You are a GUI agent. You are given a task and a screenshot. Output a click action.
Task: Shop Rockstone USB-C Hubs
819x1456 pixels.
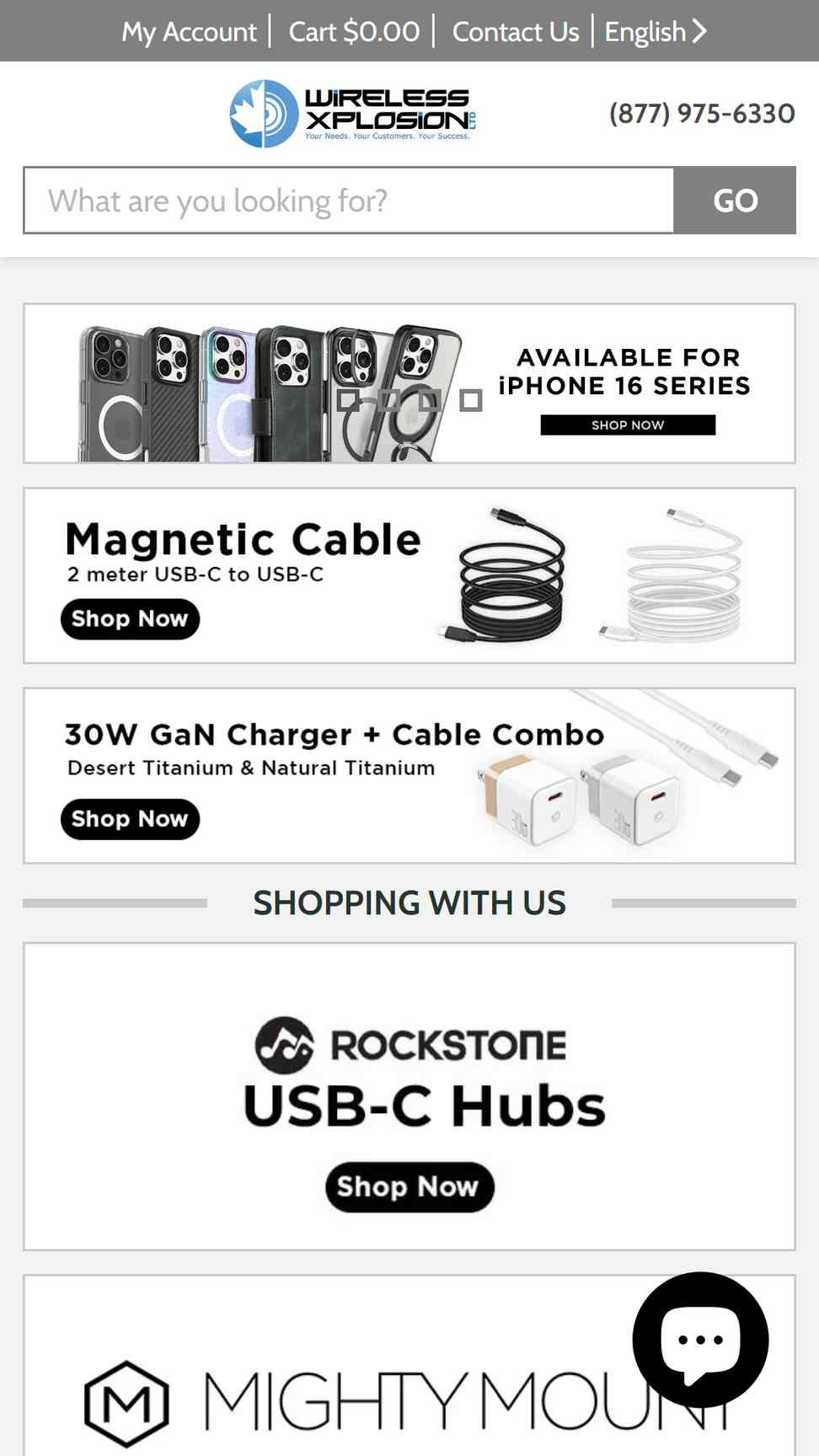pos(409,1186)
